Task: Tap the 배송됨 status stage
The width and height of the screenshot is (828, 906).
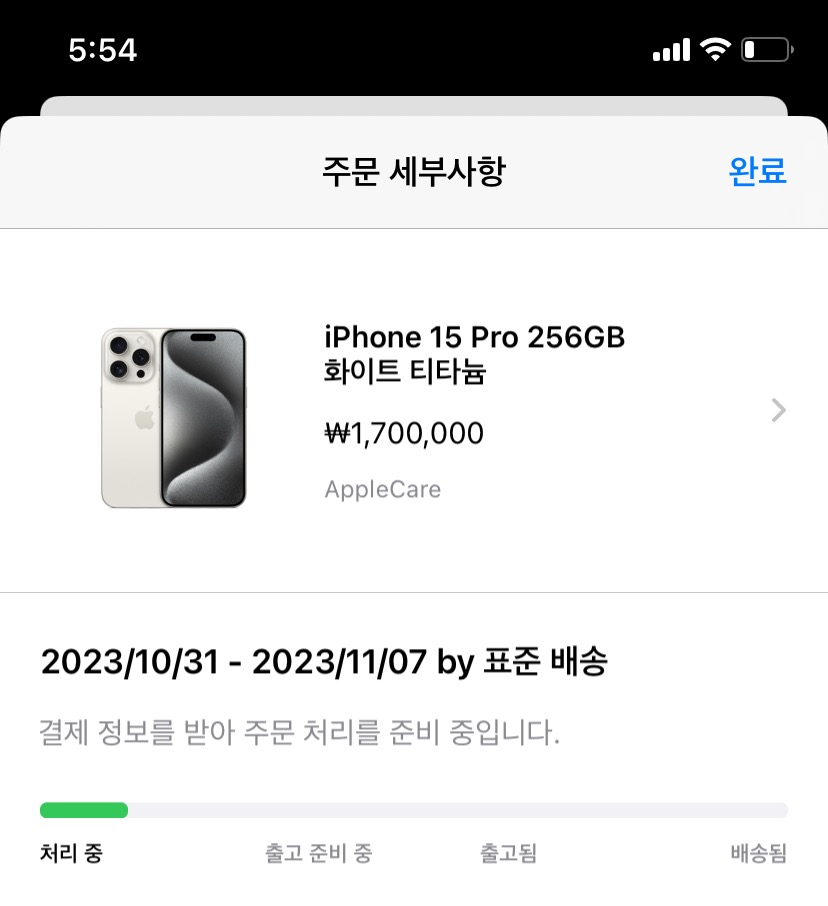Action: (x=758, y=853)
